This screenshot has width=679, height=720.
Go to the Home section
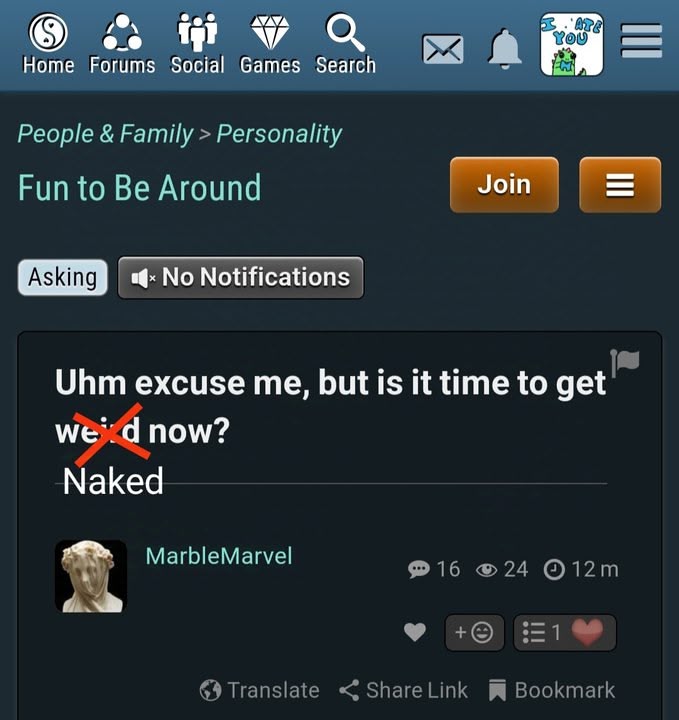pos(48,45)
